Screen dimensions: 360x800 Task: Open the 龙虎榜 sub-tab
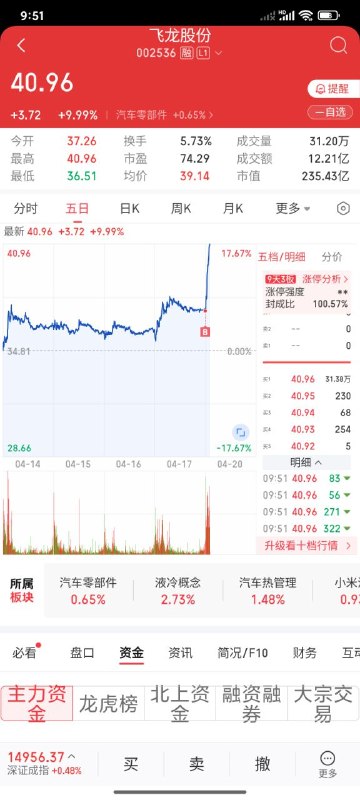pyautogui.click(x=108, y=704)
